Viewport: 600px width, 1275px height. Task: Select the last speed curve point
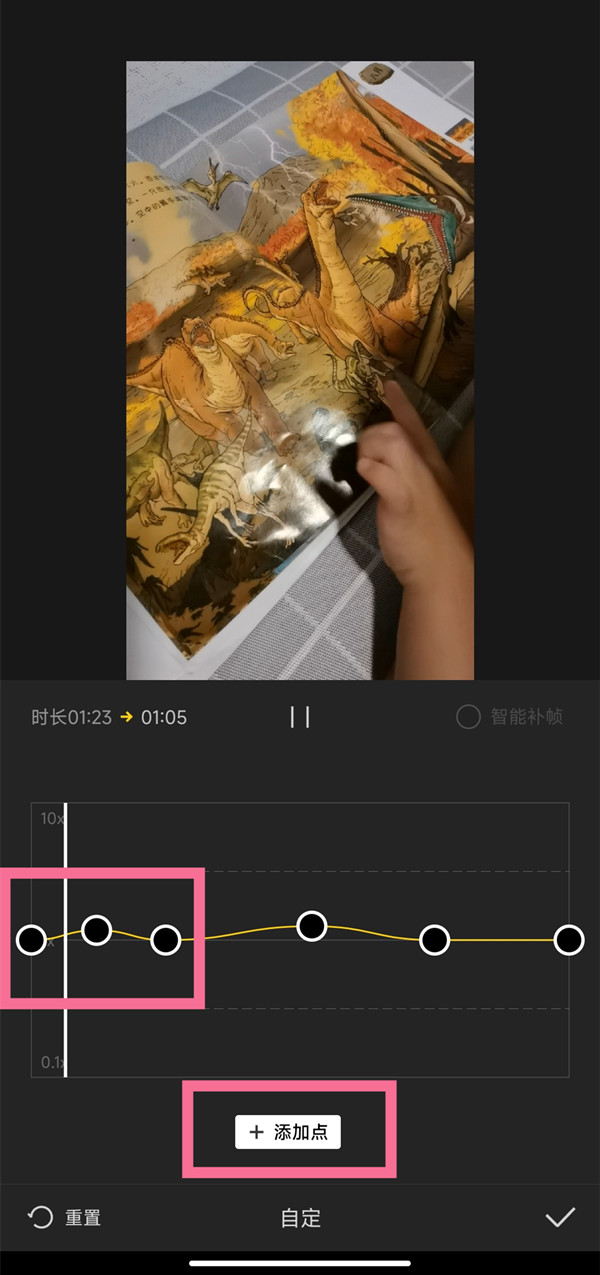pyautogui.click(x=569, y=940)
